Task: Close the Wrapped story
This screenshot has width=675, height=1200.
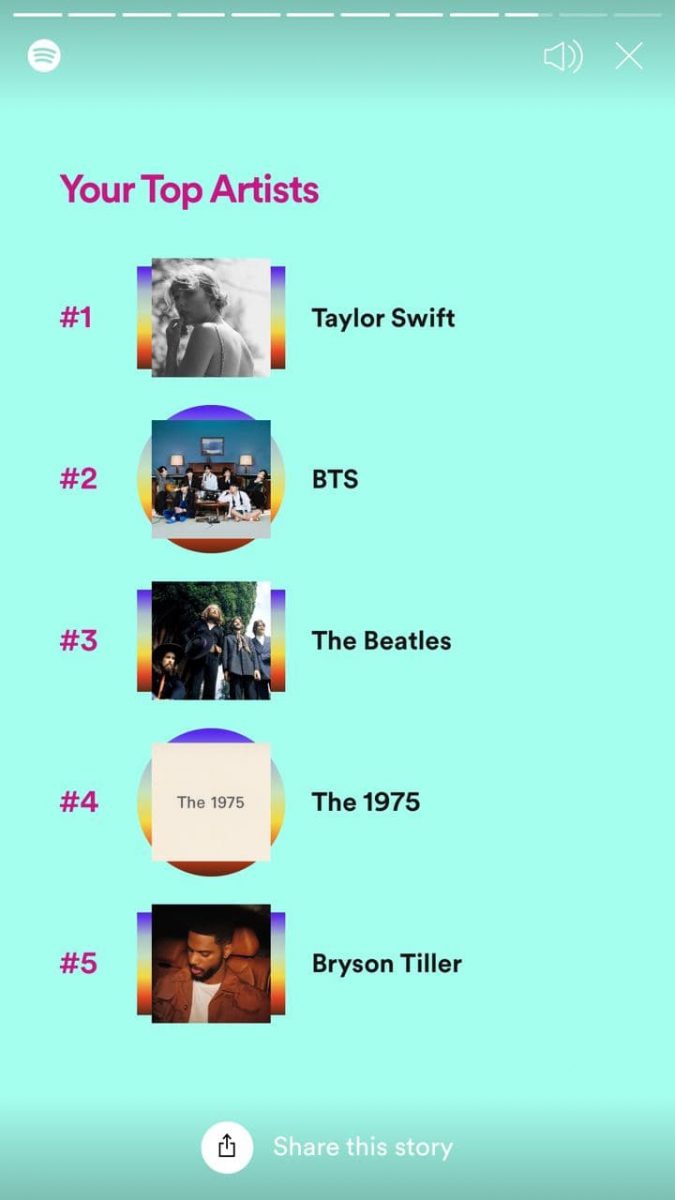Action: (x=629, y=56)
